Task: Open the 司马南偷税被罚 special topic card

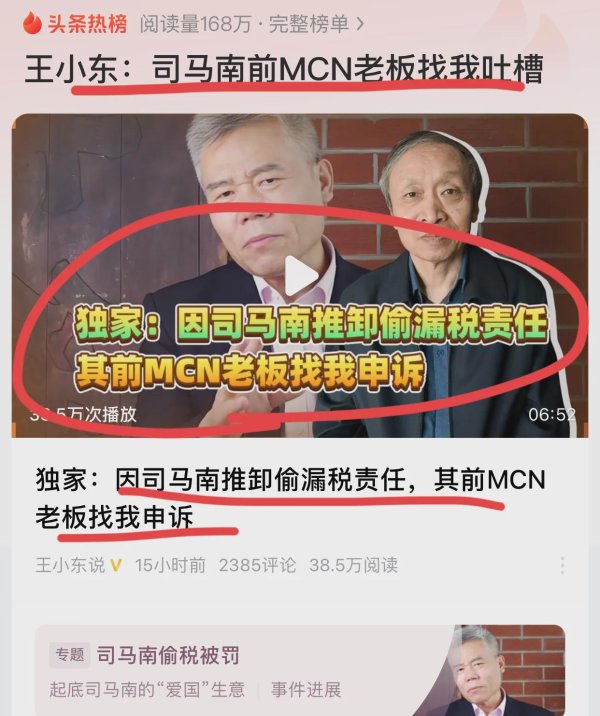Action: [300, 670]
